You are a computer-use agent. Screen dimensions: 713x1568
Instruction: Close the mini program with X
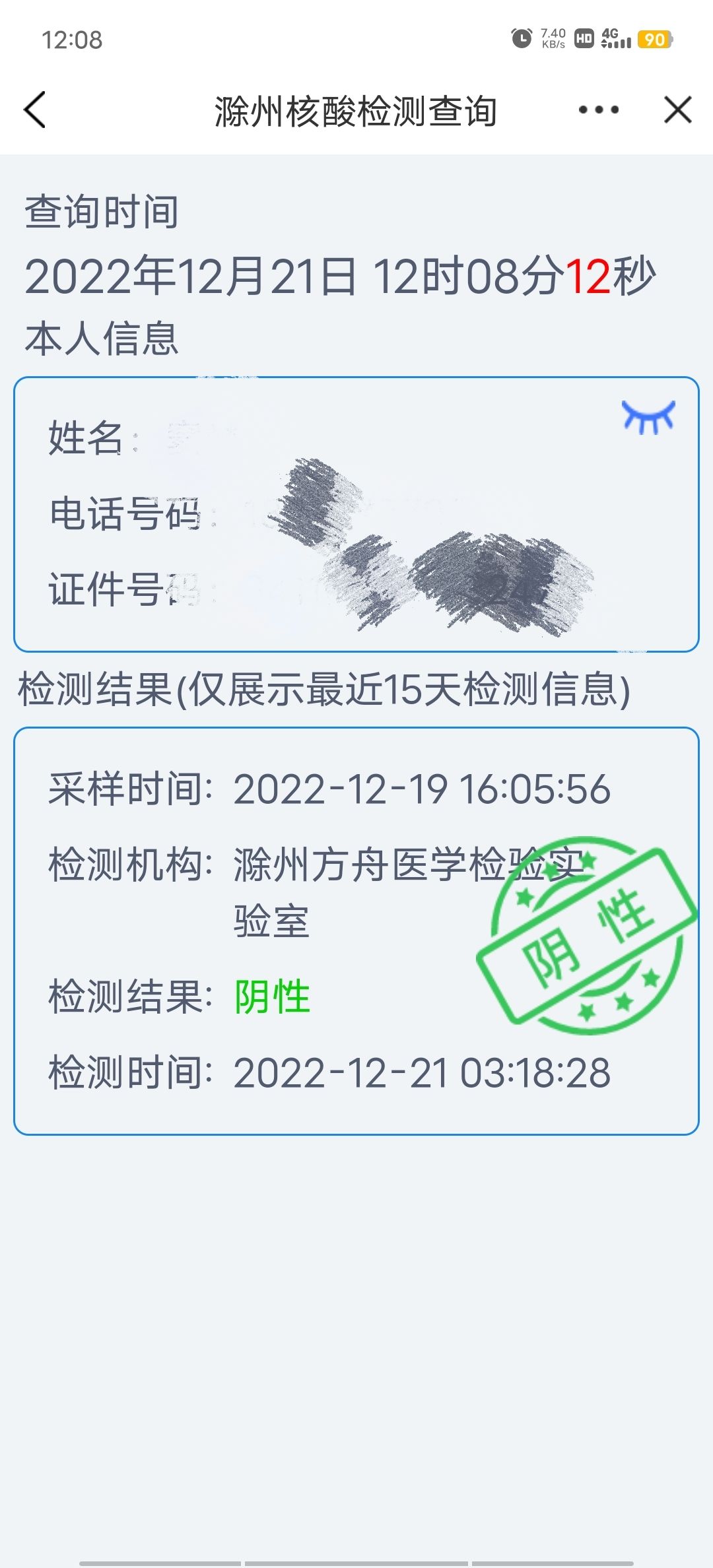pyautogui.click(x=678, y=110)
